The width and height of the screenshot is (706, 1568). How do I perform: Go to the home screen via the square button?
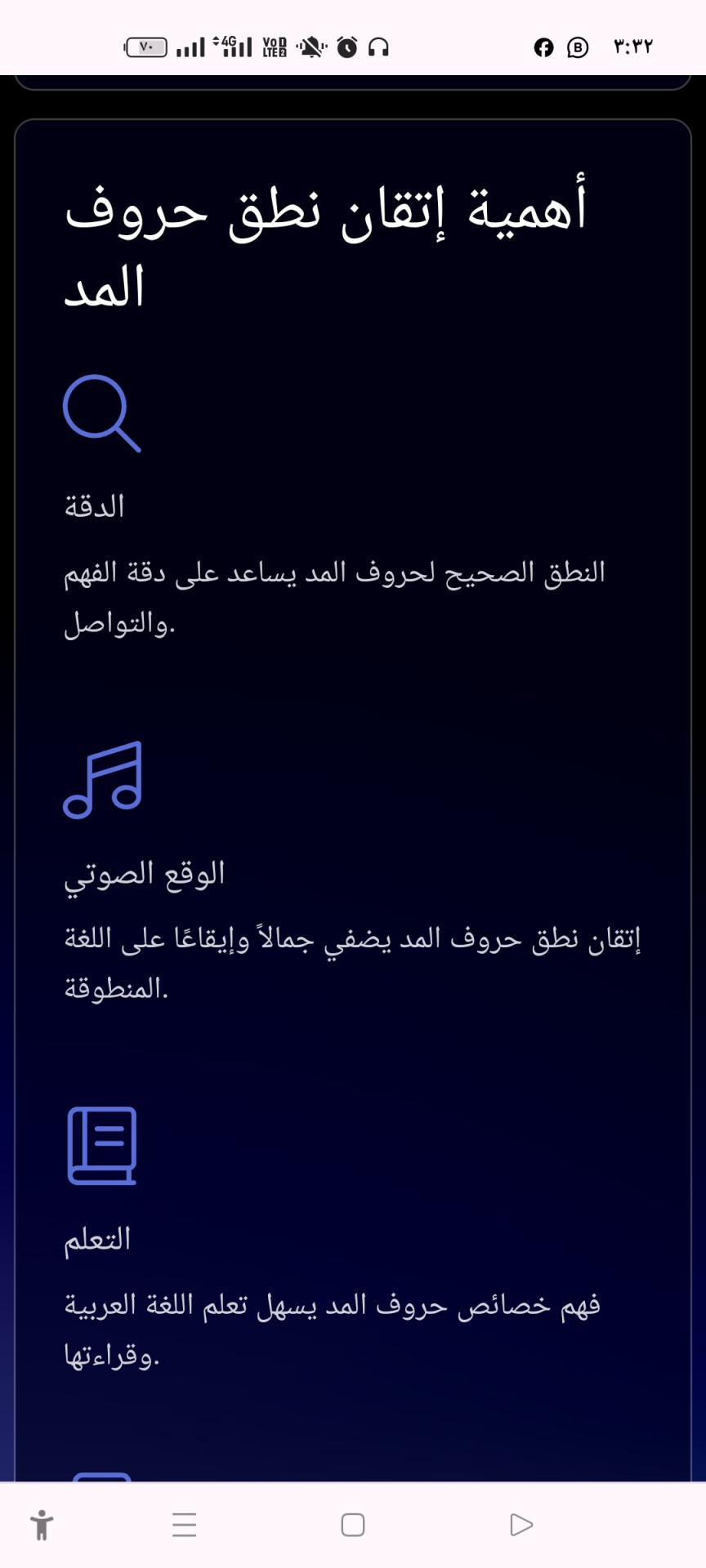(353, 1525)
